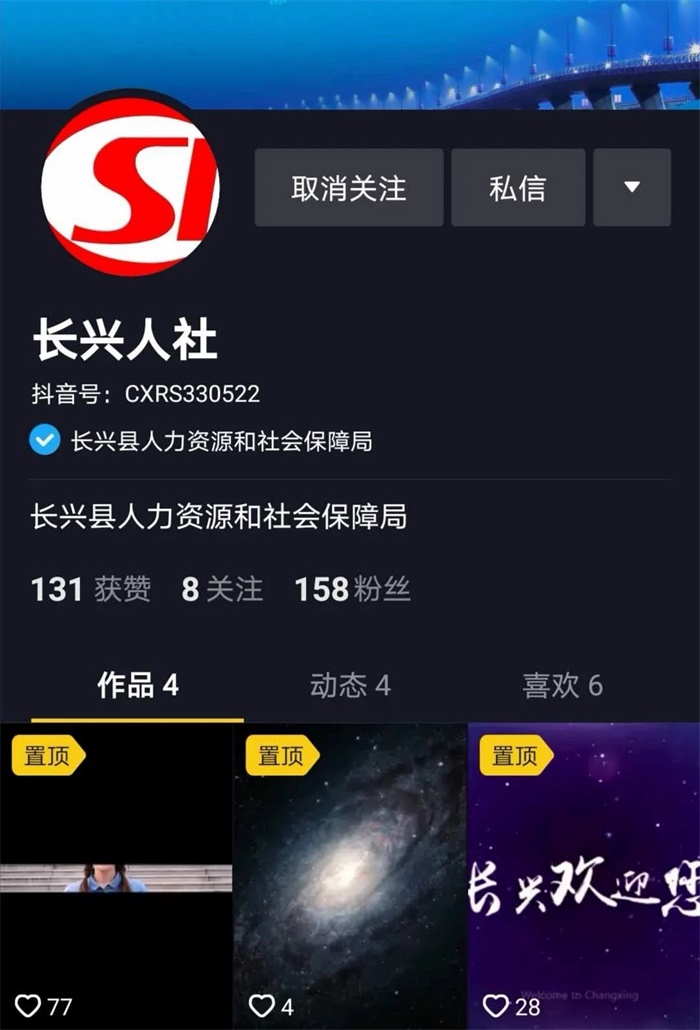Switch to the 作品 tab
The height and width of the screenshot is (1030, 700).
click(138, 686)
